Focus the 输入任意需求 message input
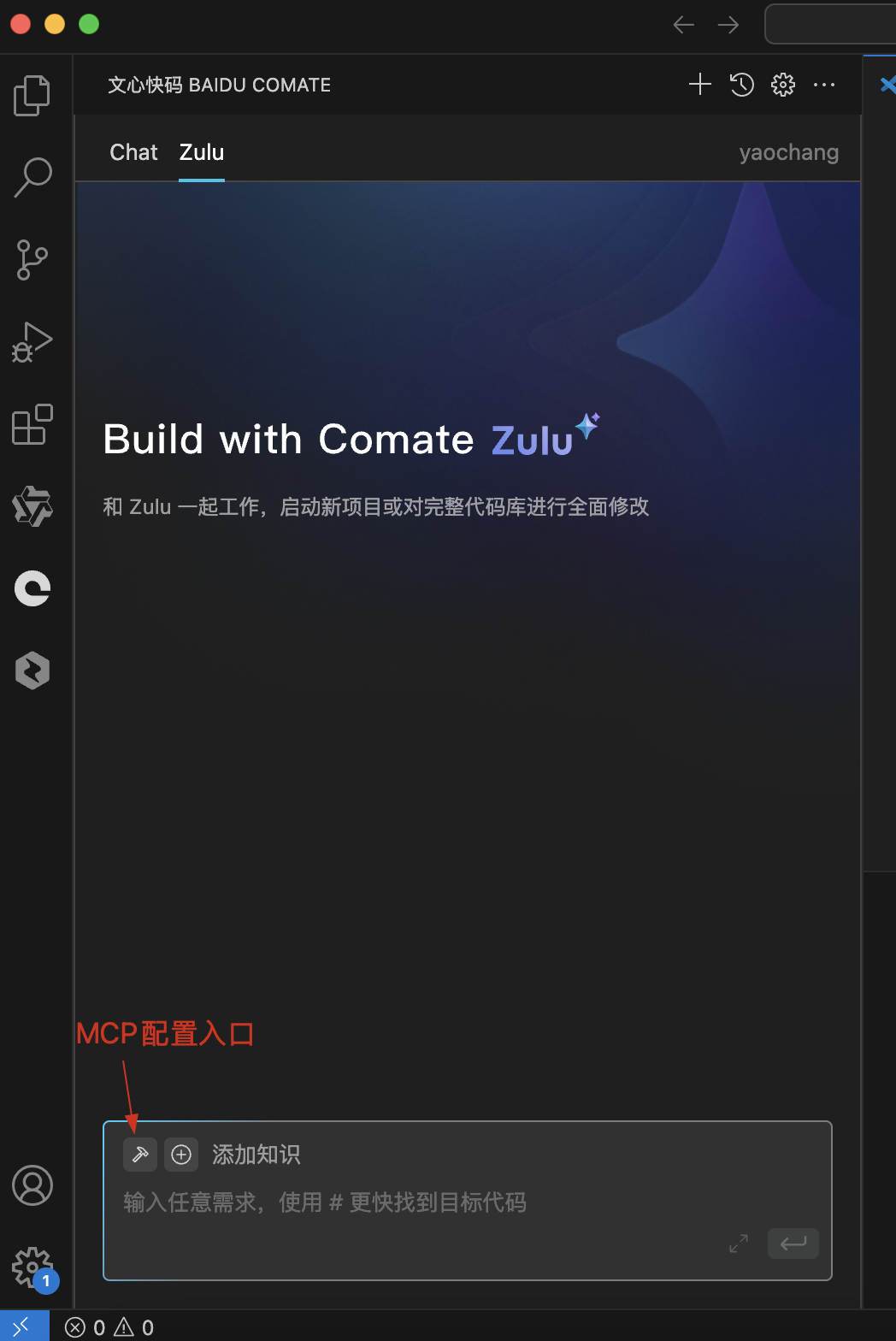The width and height of the screenshot is (896, 1341). click(427, 1202)
